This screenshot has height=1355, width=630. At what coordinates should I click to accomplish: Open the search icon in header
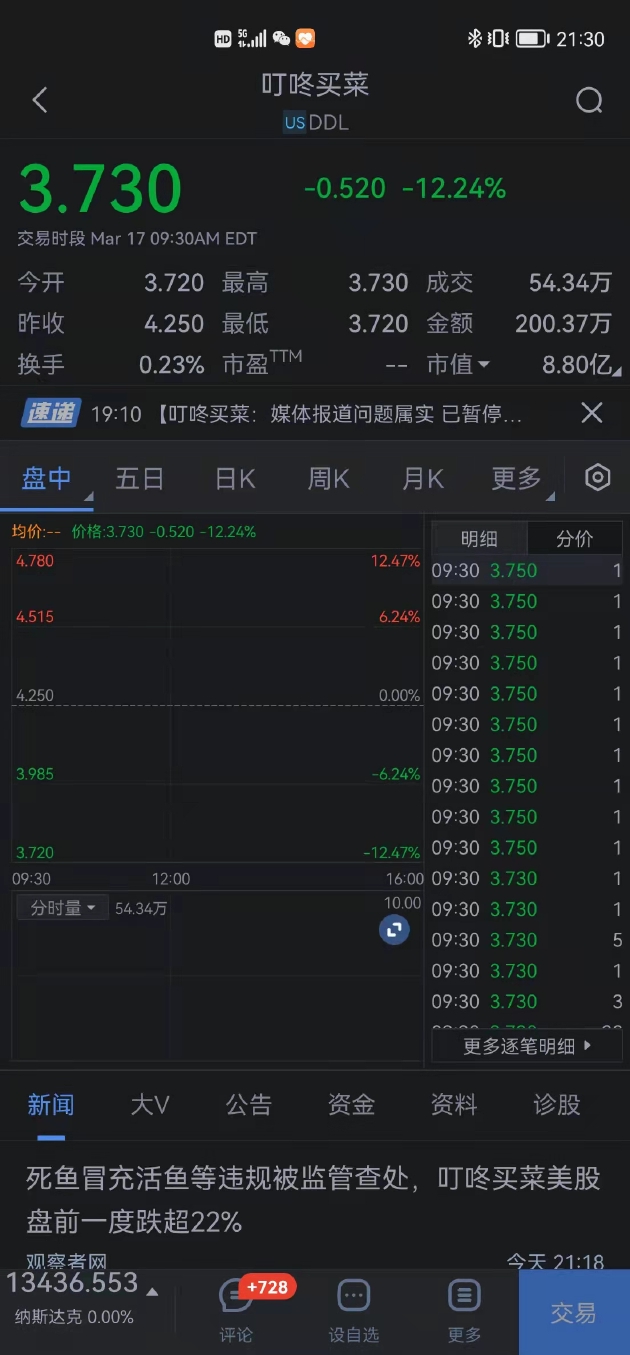(589, 101)
